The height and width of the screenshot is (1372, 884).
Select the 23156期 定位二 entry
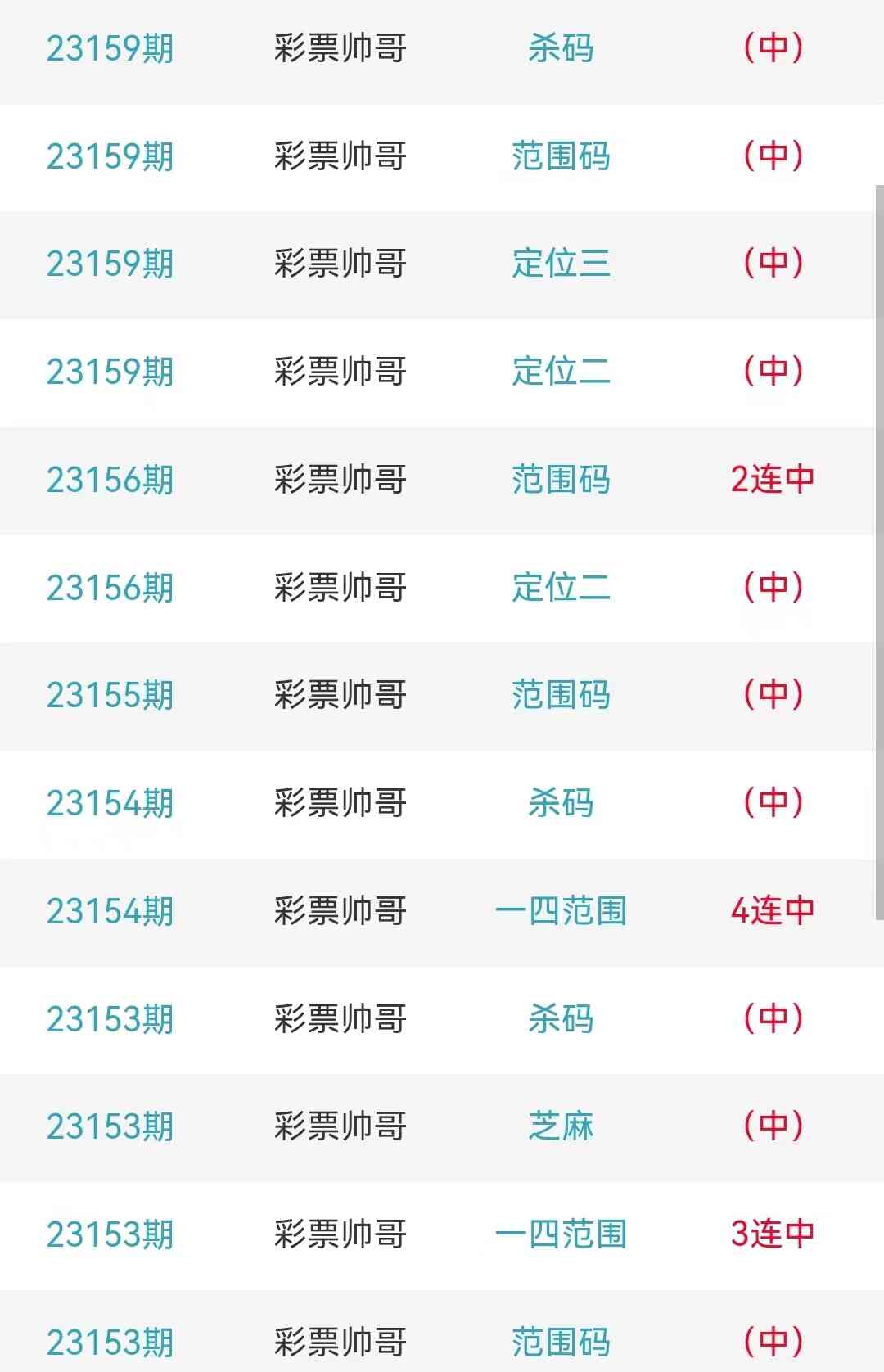(561, 588)
